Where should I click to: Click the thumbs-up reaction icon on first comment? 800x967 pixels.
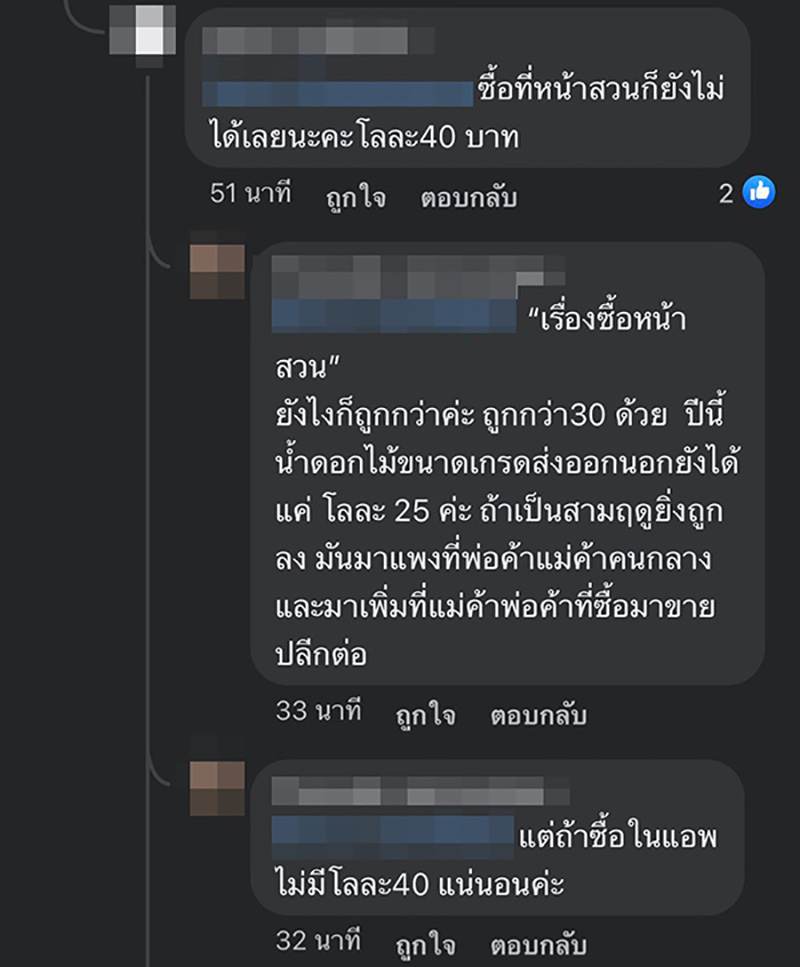pyautogui.click(x=760, y=192)
